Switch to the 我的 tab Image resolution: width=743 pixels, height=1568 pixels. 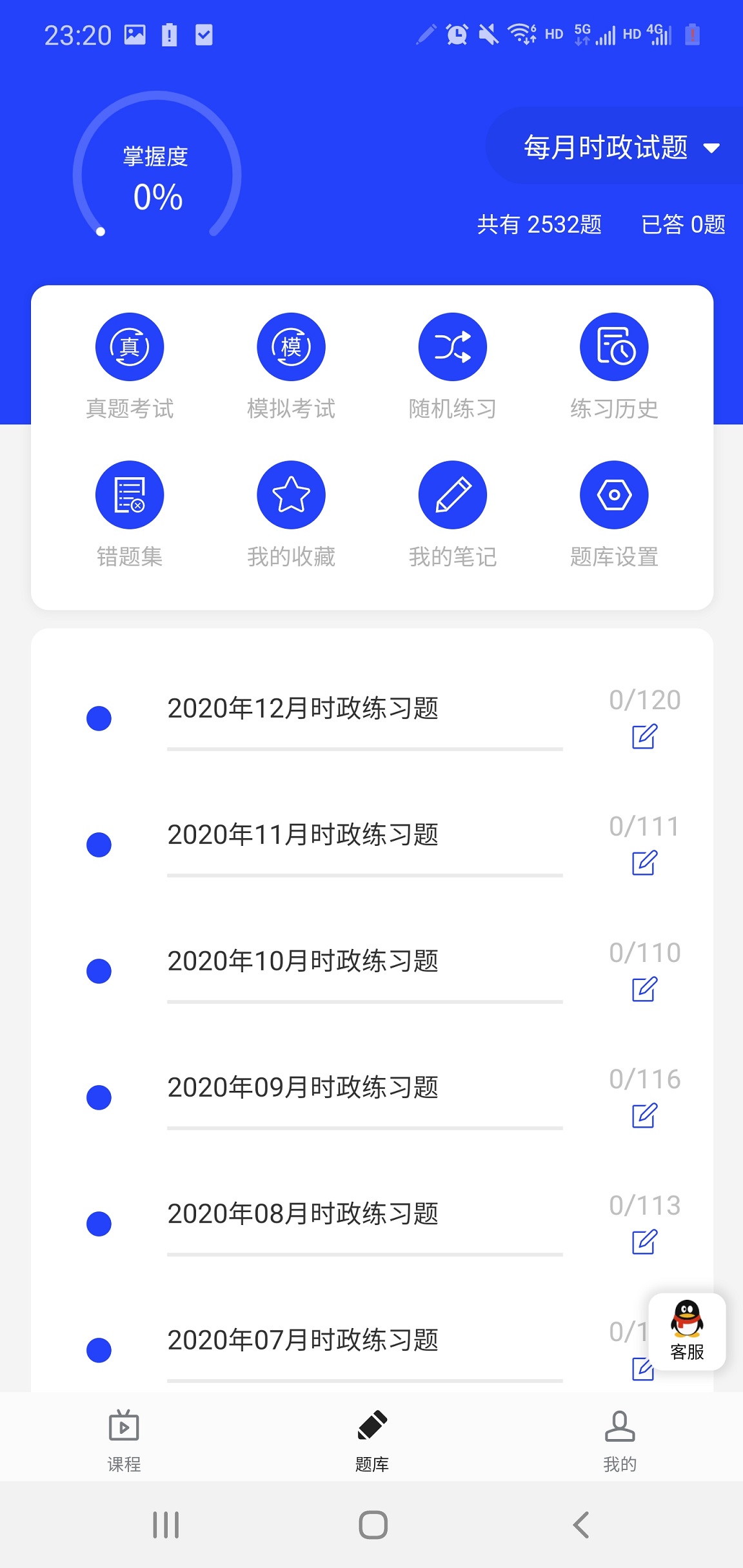pyautogui.click(x=619, y=1438)
